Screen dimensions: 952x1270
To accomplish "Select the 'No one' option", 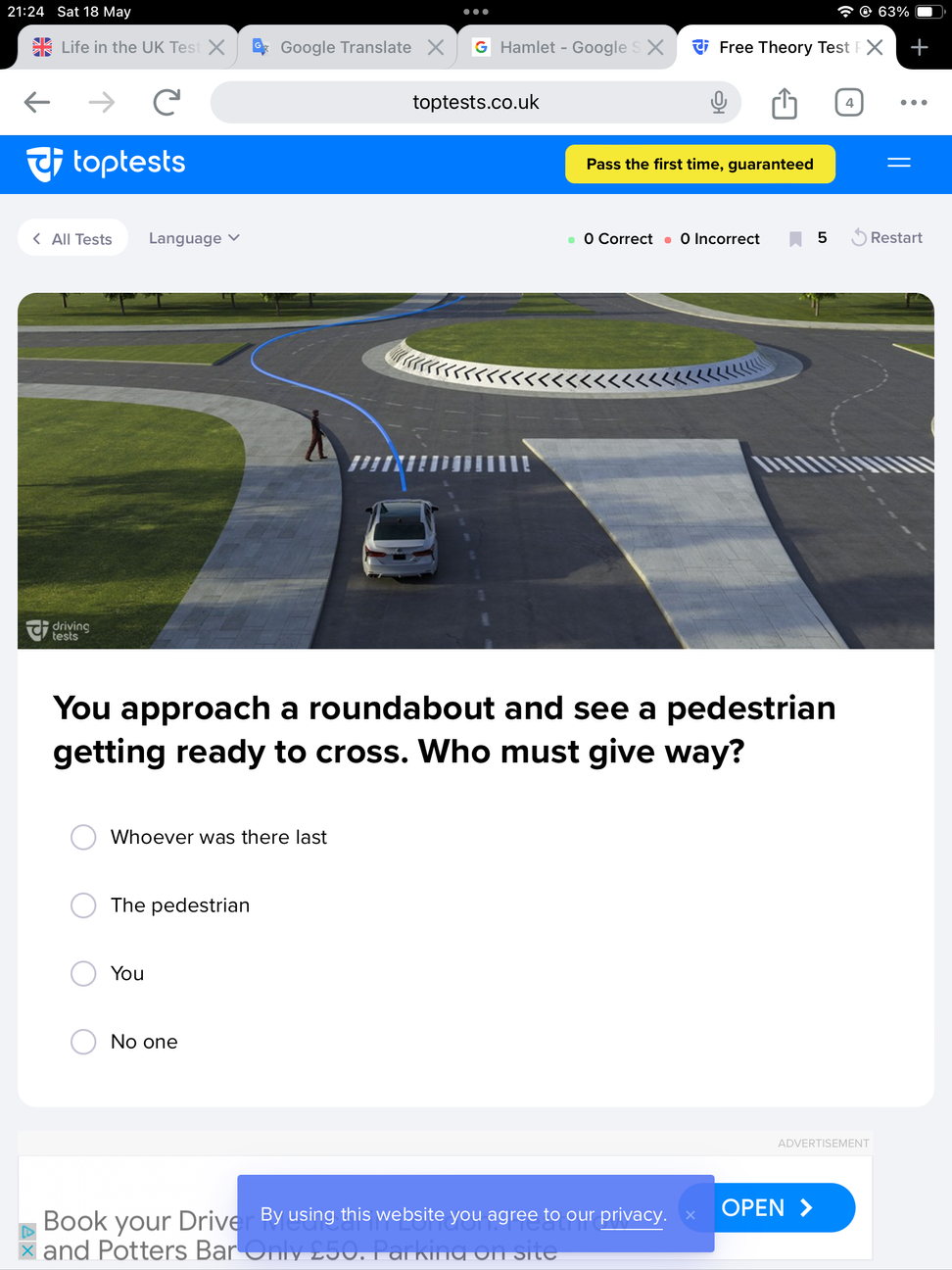I will [x=84, y=1042].
